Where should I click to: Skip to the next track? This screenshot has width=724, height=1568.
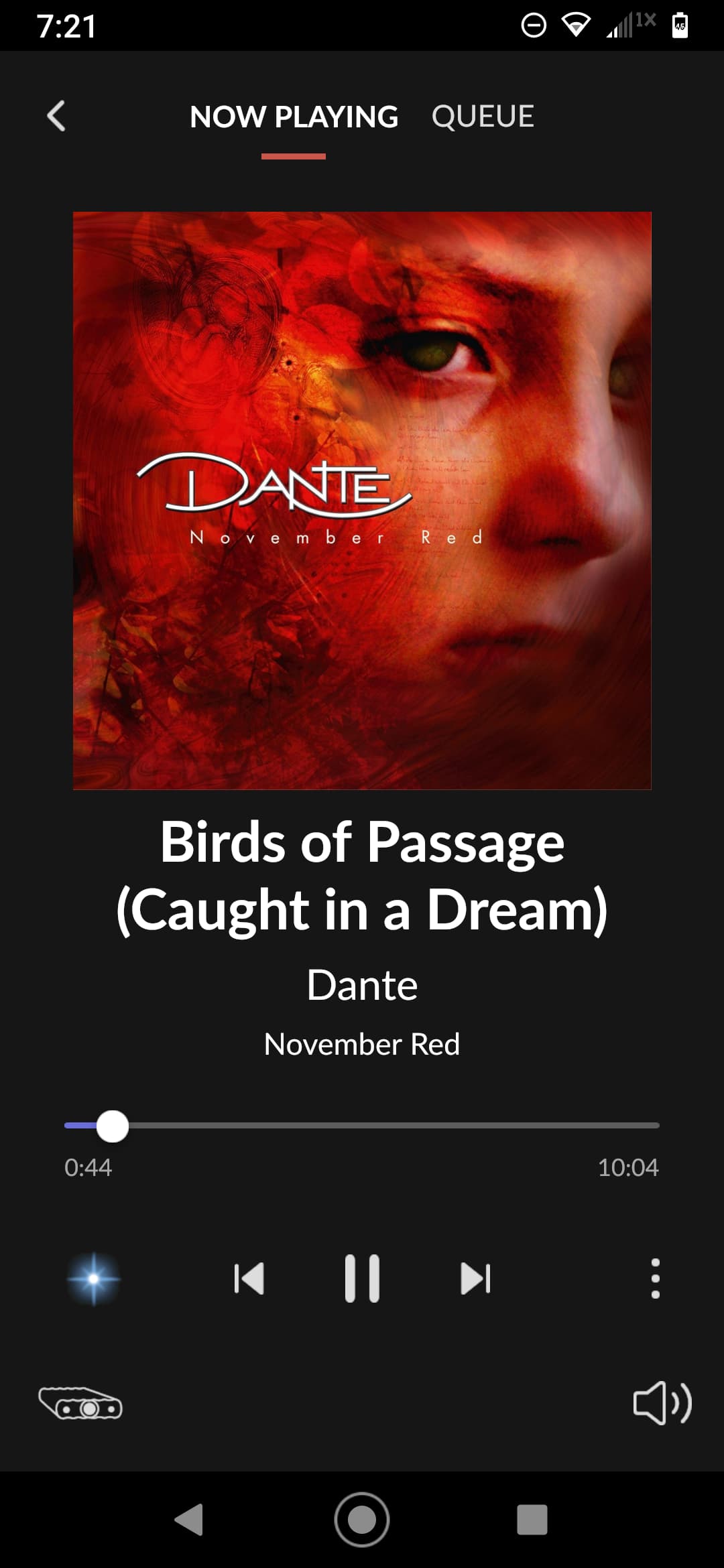(x=475, y=1279)
